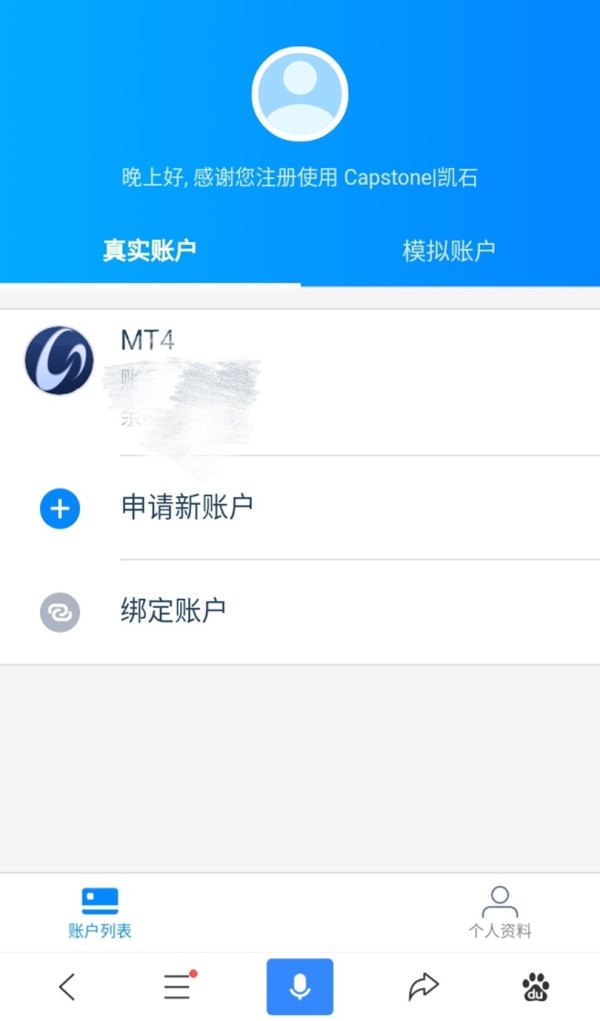The height and width of the screenshot is (1021, 600).
Task: Go to the 账户列表 tab
Action: point(100,912)
